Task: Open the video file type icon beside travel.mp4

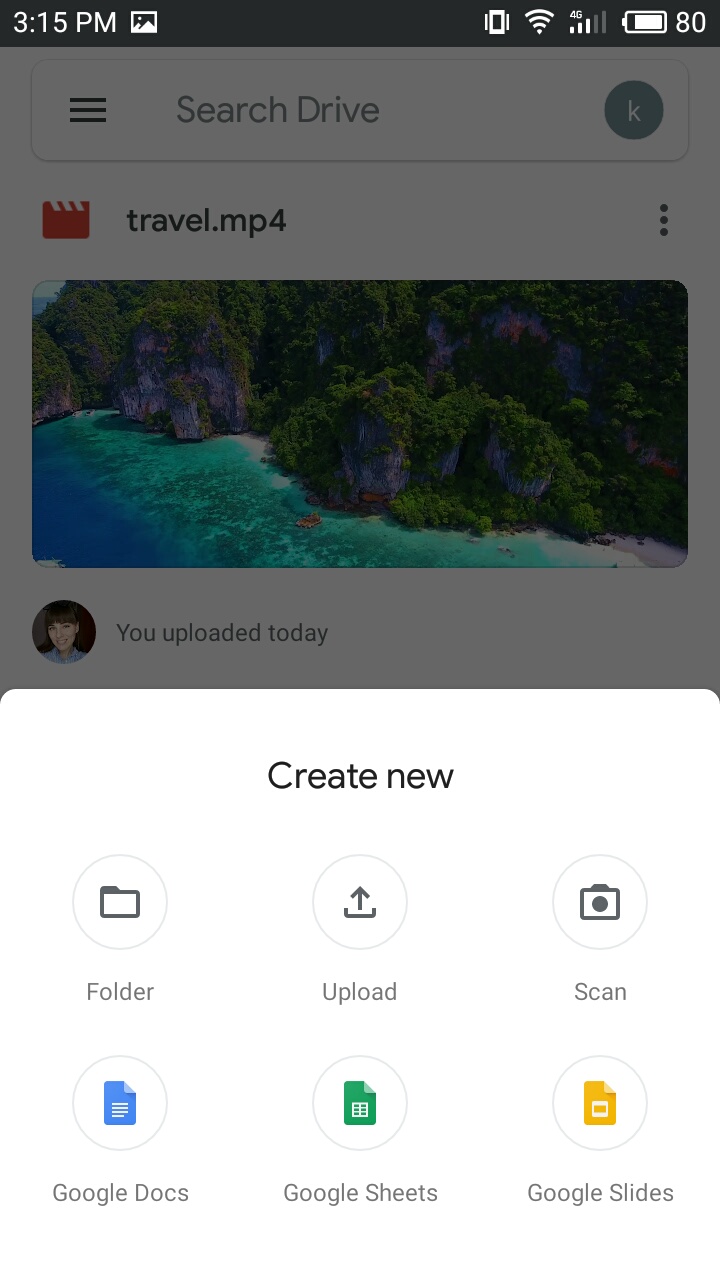Action: (x=65, y=219)
